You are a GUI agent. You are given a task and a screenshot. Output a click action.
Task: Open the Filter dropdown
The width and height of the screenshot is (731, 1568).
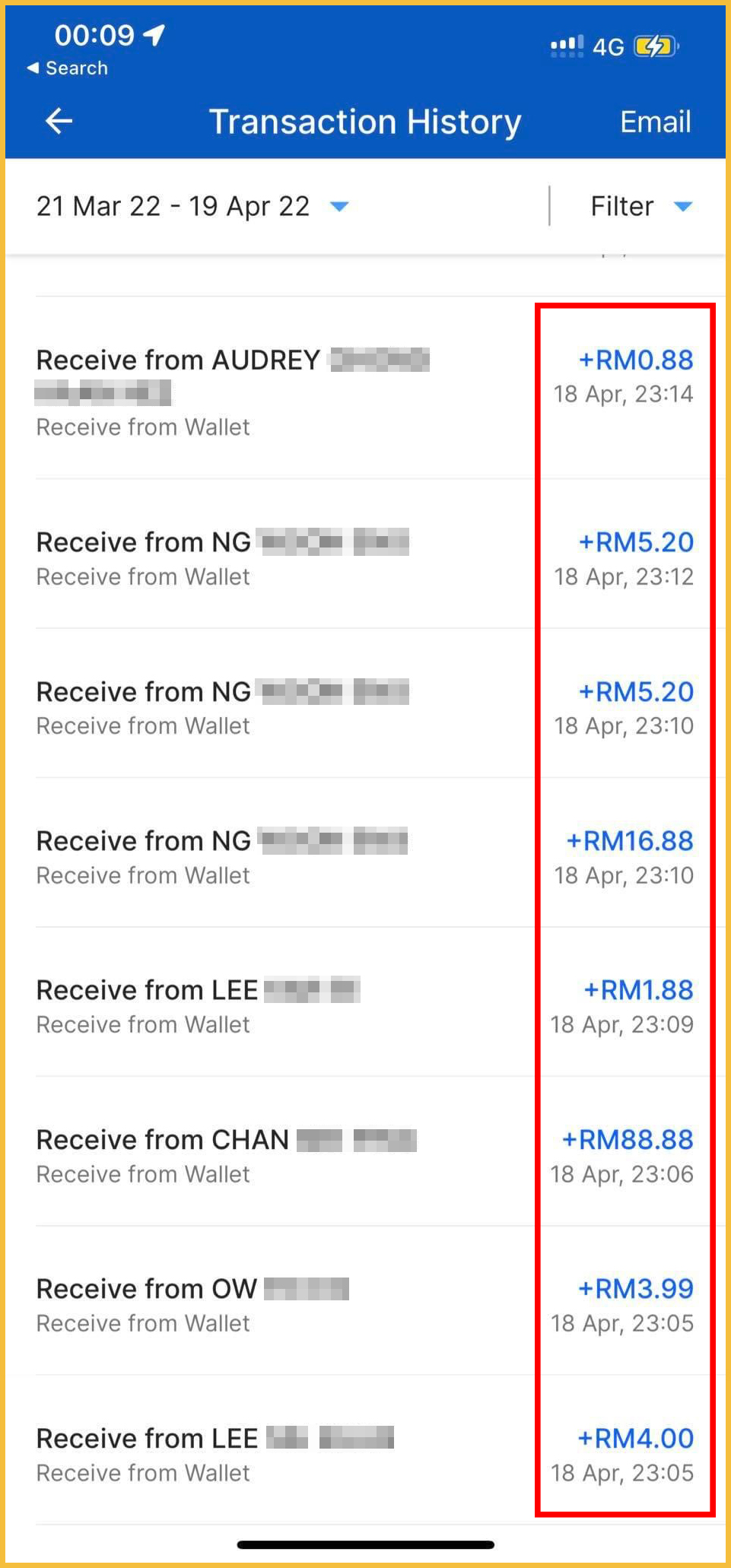(640, 206)
